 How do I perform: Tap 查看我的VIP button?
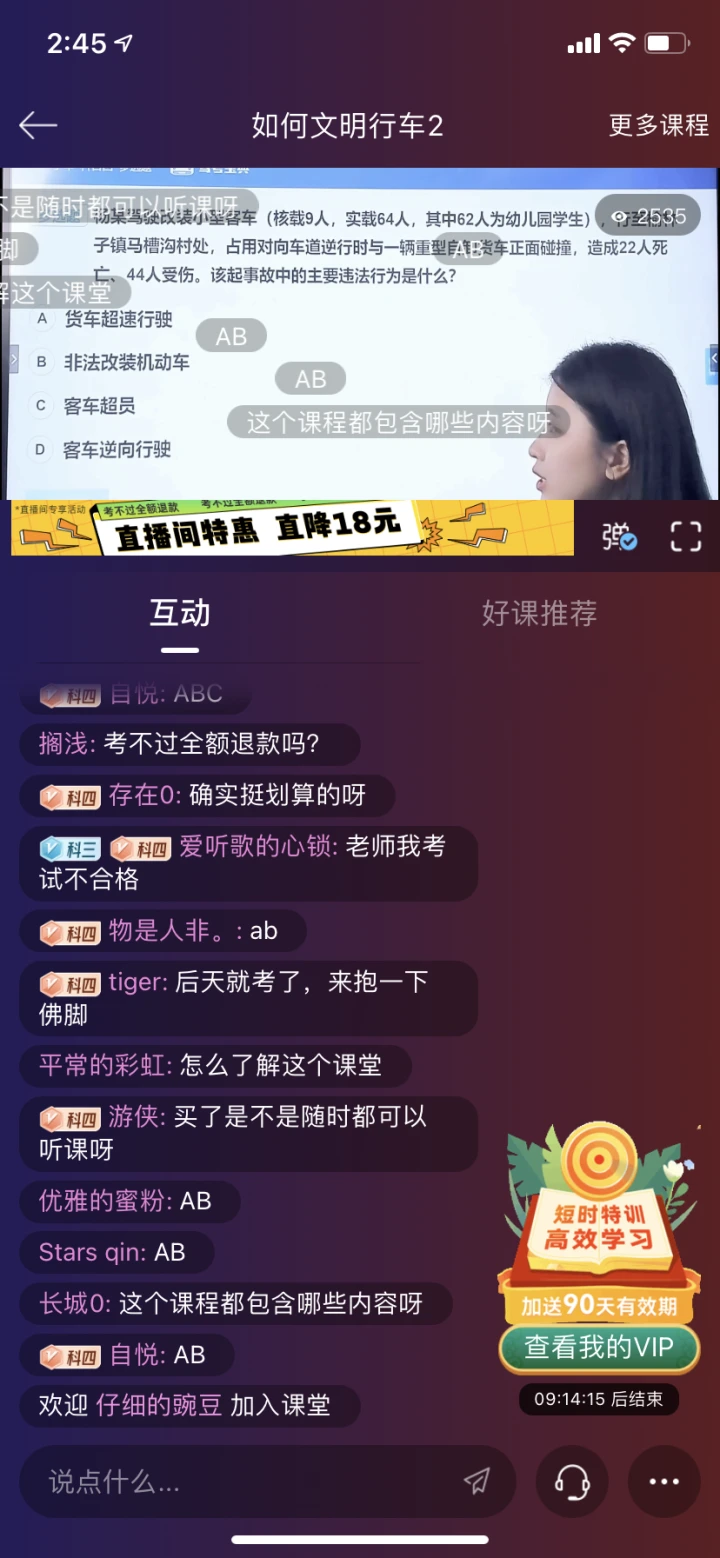pos(599,1348)
